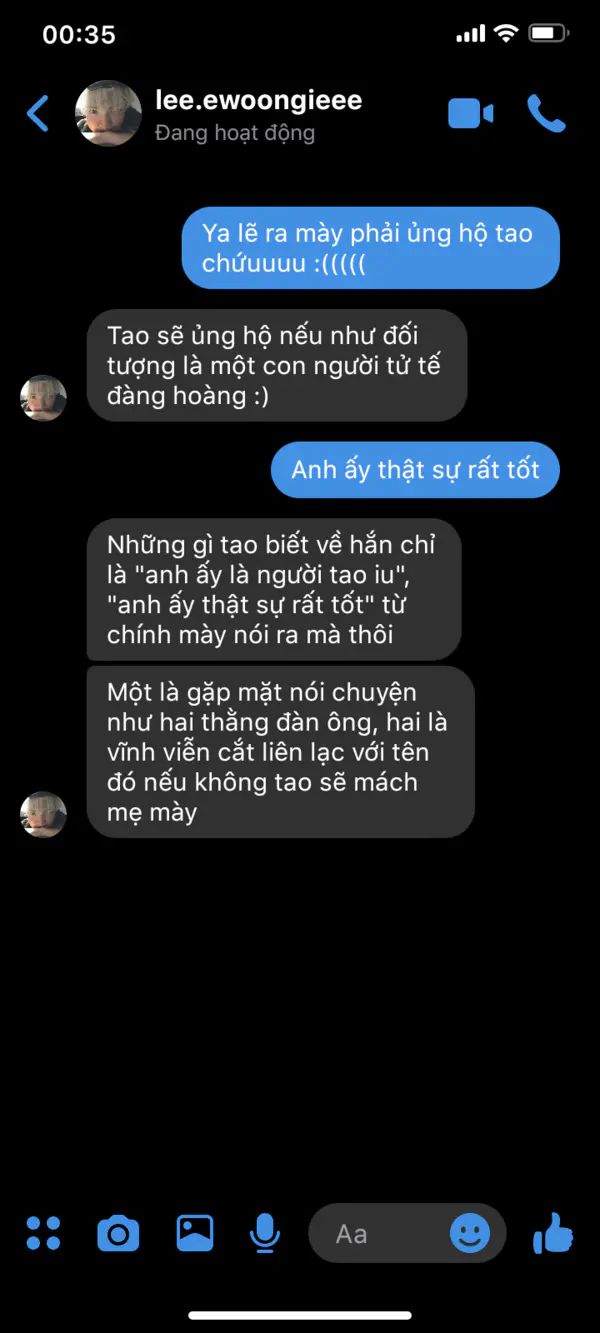Screen dimensions: 600x1333
Task: Start a voice call with lee.ewoongieee
Action: click(546, 114)
